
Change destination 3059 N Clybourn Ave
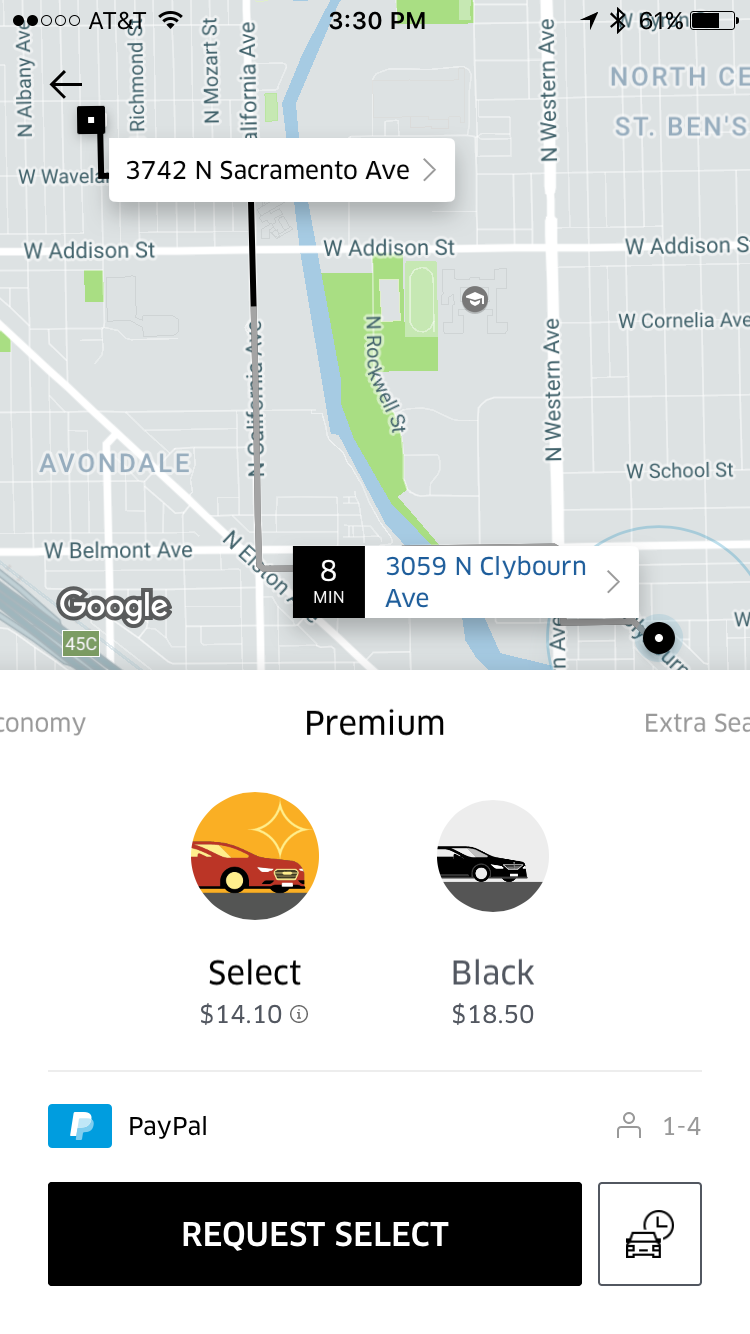click(x=499, y=582)
